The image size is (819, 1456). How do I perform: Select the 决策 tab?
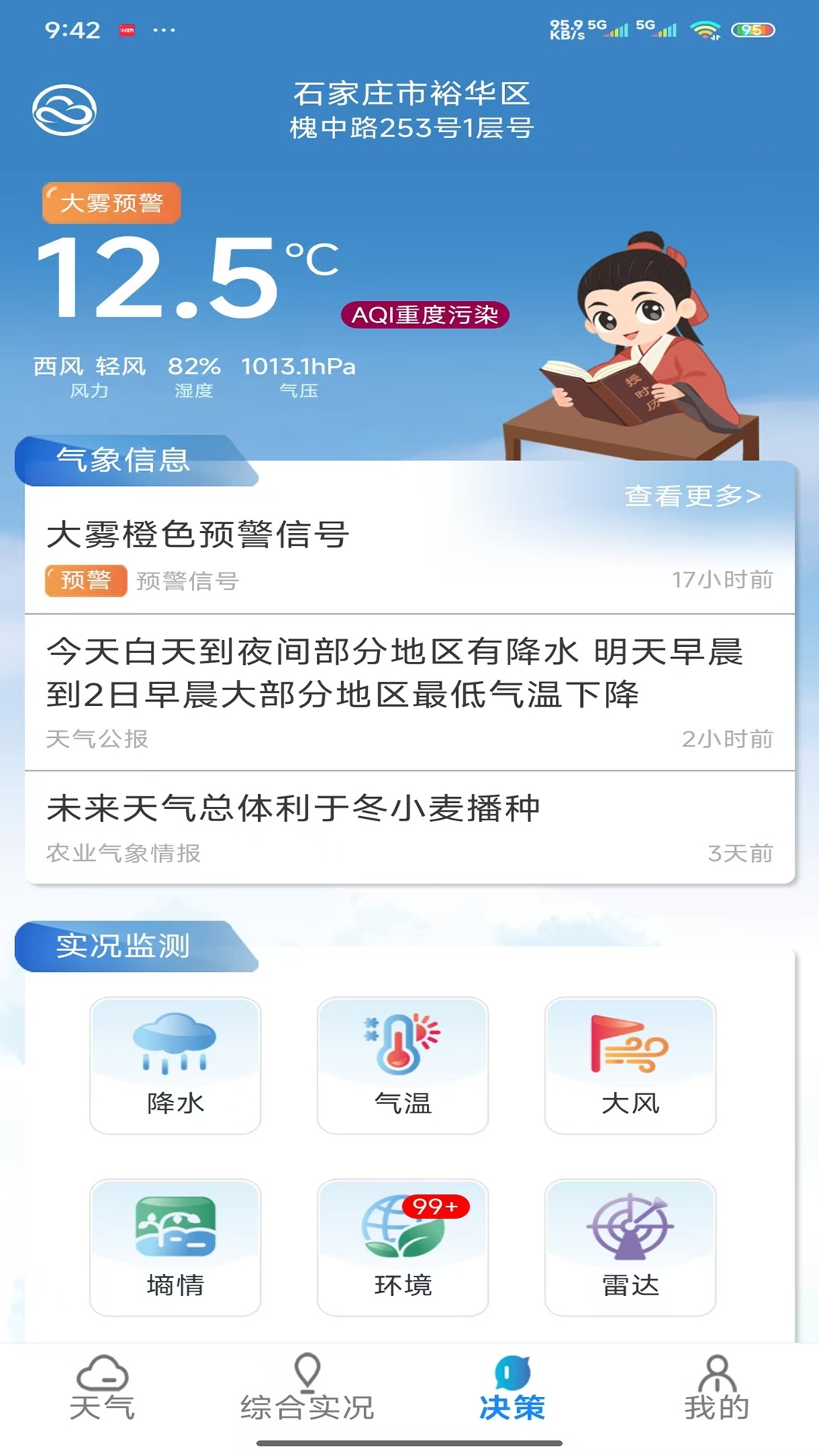tap(512, 1388)
